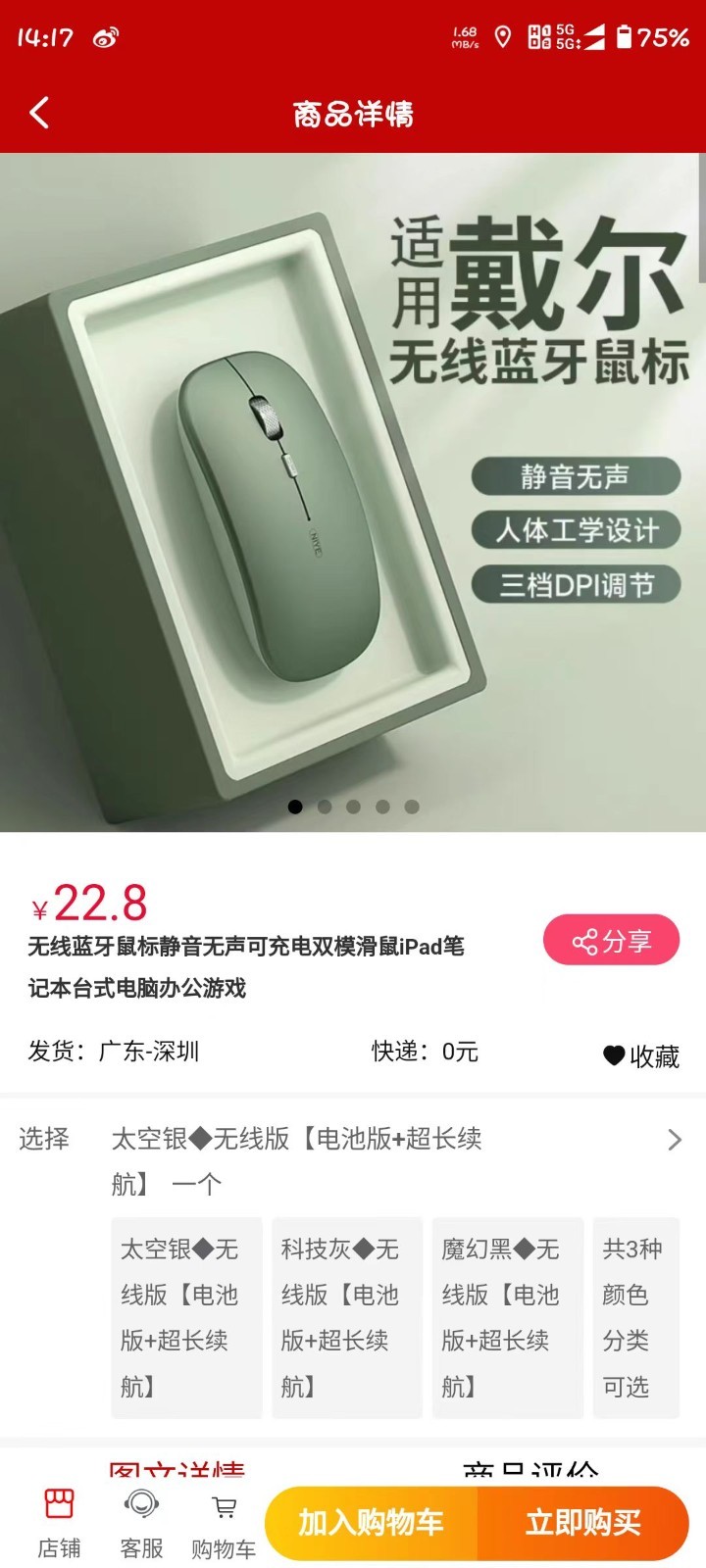Image resolution: width=706 pixels, height=1568 pixels.
Task: Open the 购物车 shopping cart
Action: tap(224, 1524)
